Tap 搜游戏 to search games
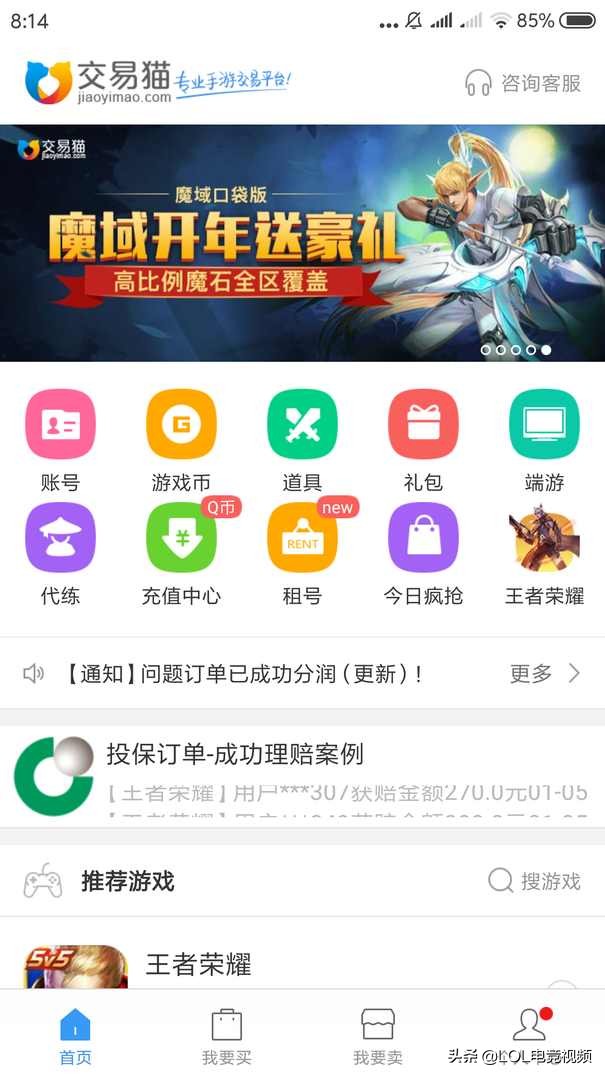Viewport: 605px width, 1077px height. click(535, 881)
